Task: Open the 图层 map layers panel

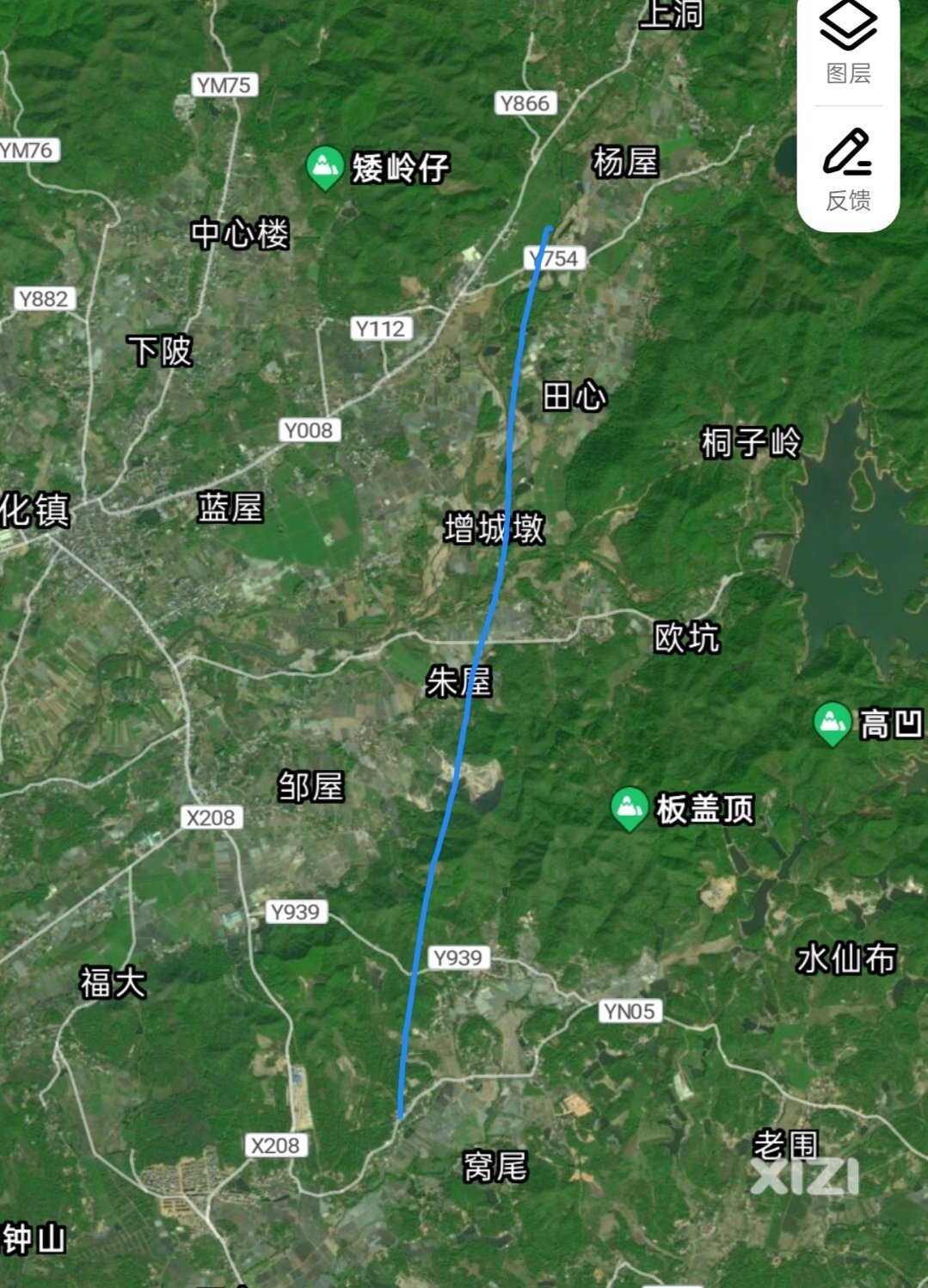Action: (x=848, y=43)
